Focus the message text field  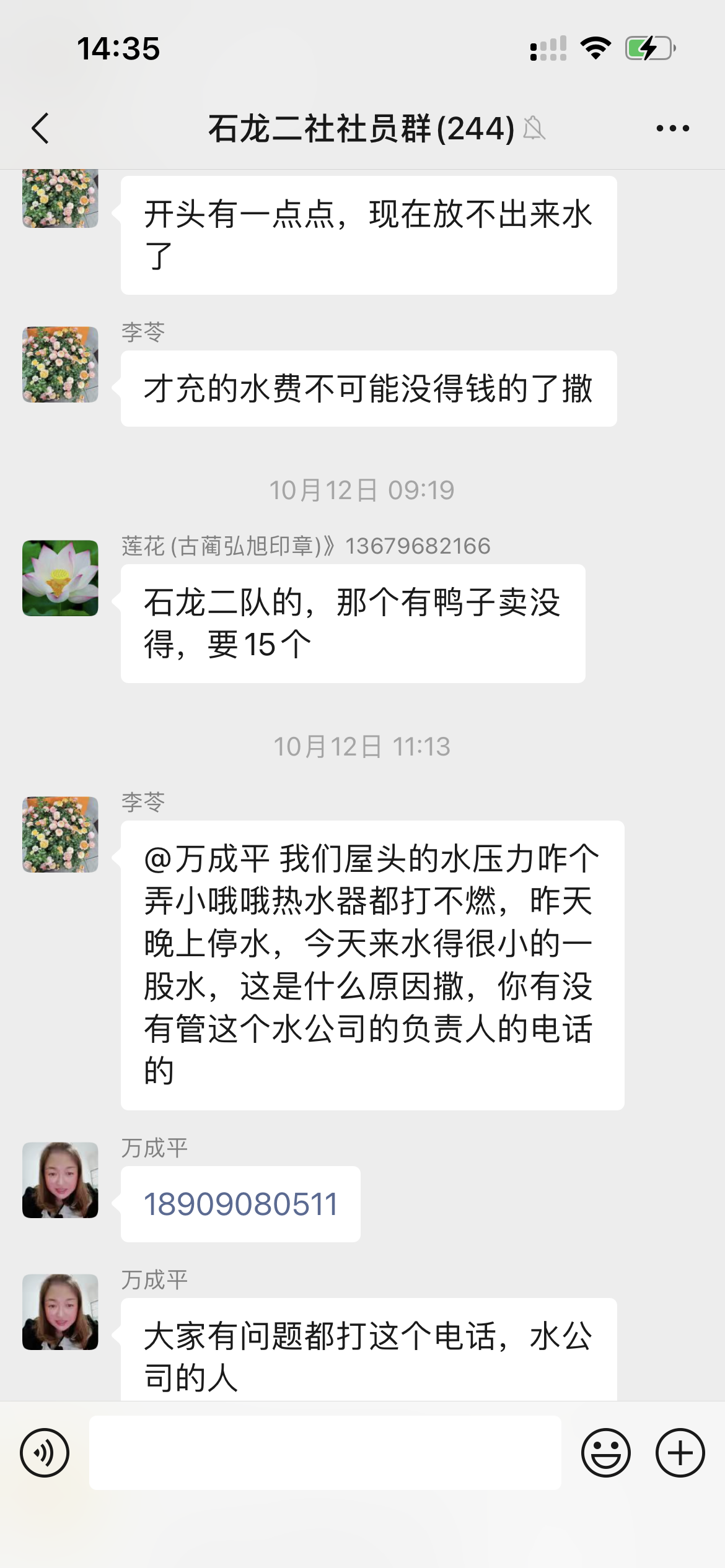pos(325,1453)
